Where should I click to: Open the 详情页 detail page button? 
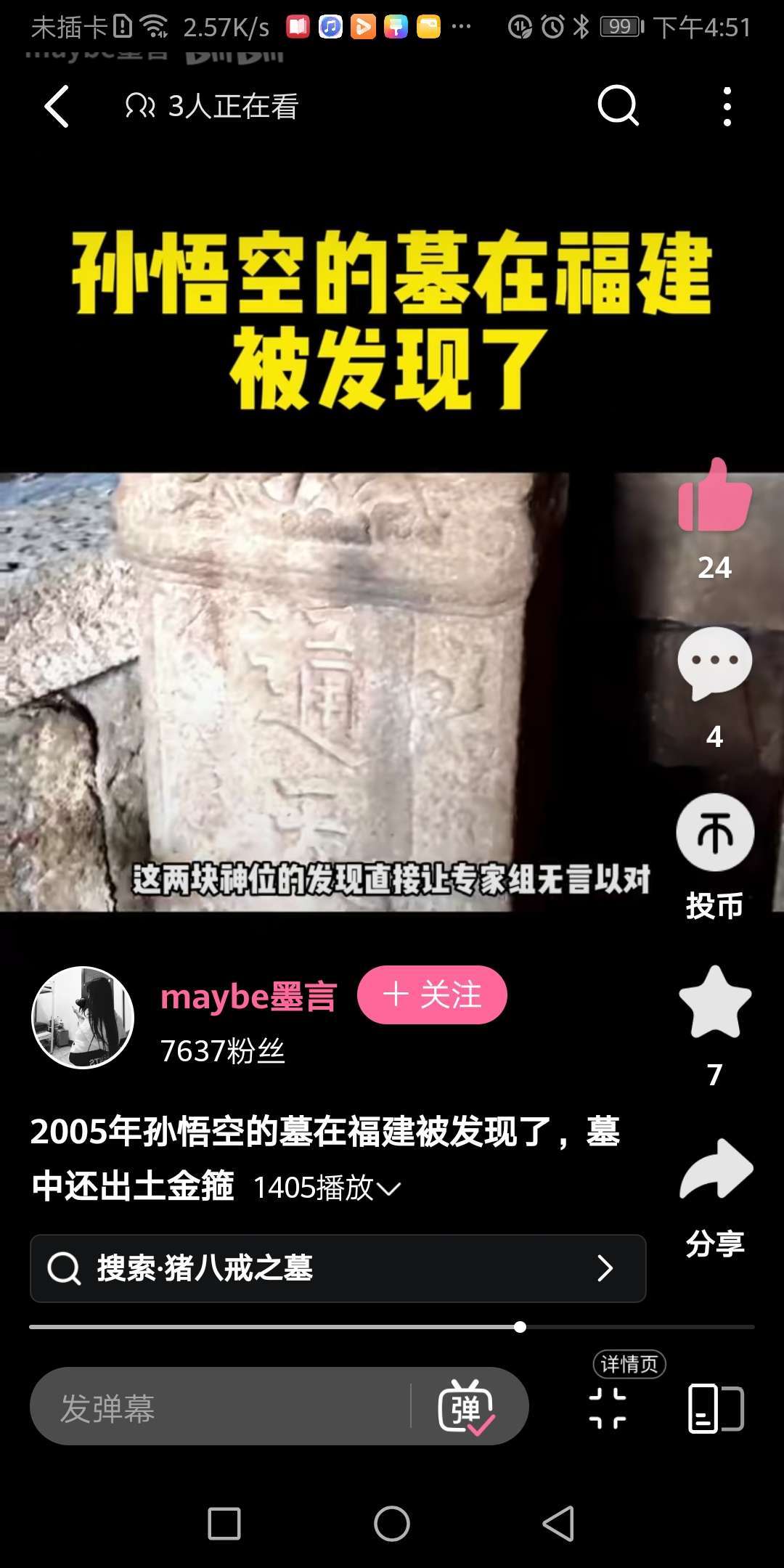coord(608,1407)
